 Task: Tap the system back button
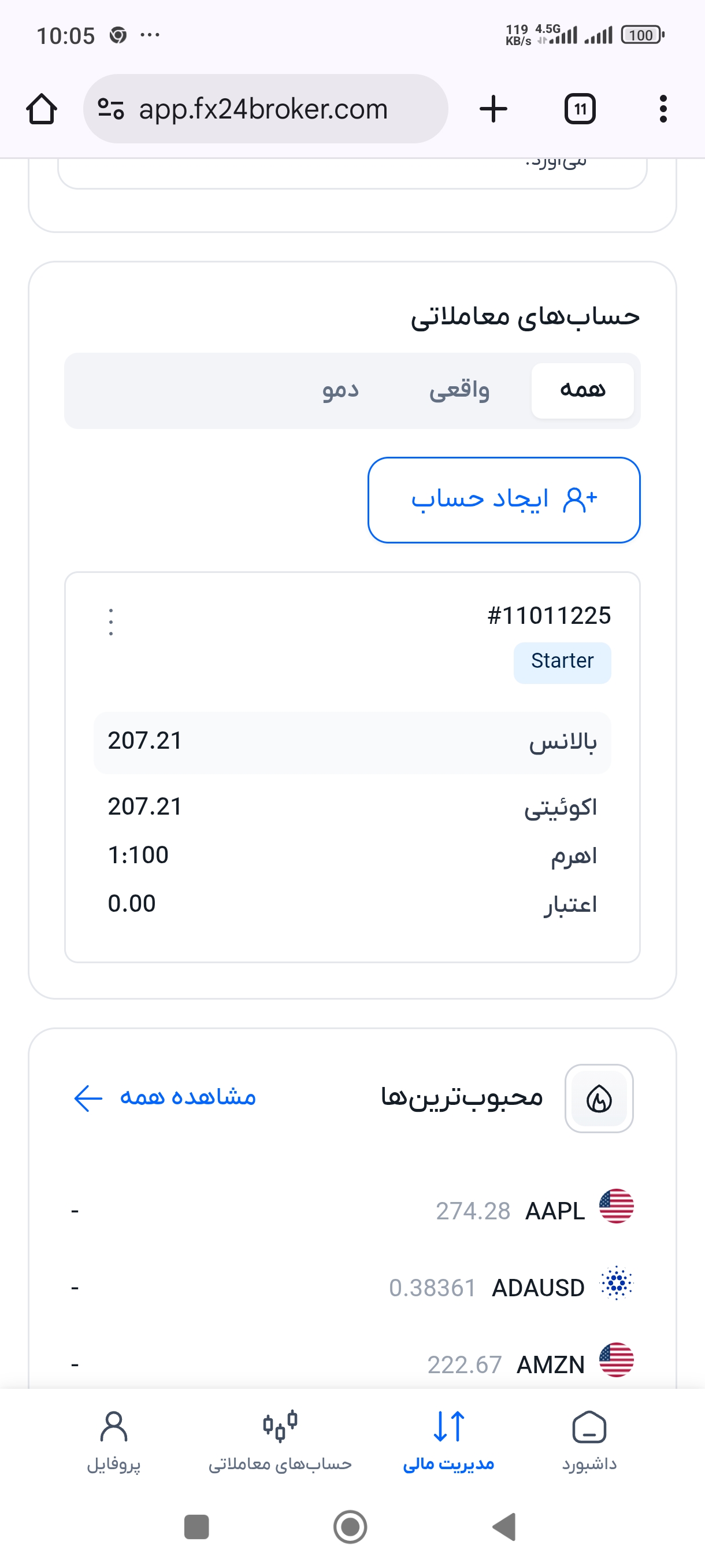point(504,1526)
